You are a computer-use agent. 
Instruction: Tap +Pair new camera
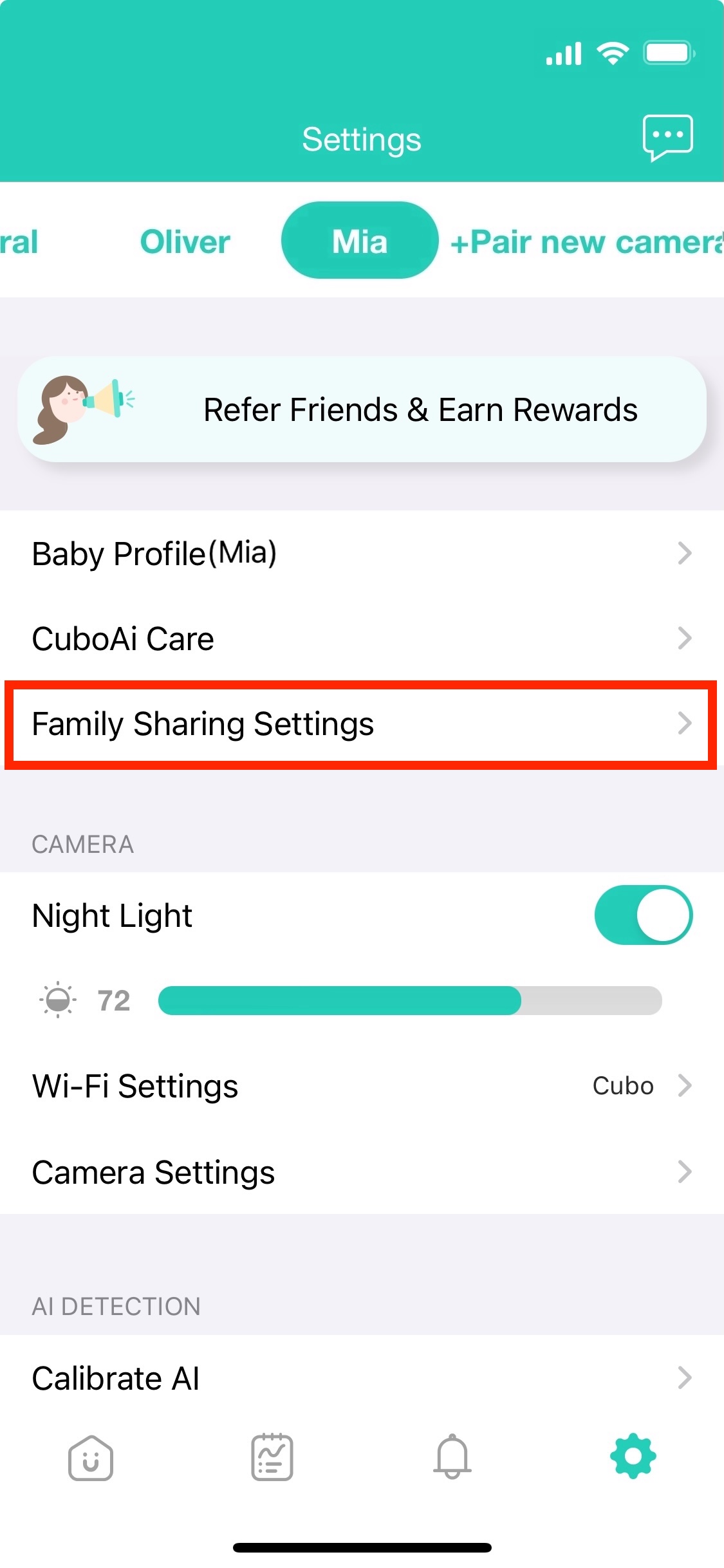click(x=586, y=243)
